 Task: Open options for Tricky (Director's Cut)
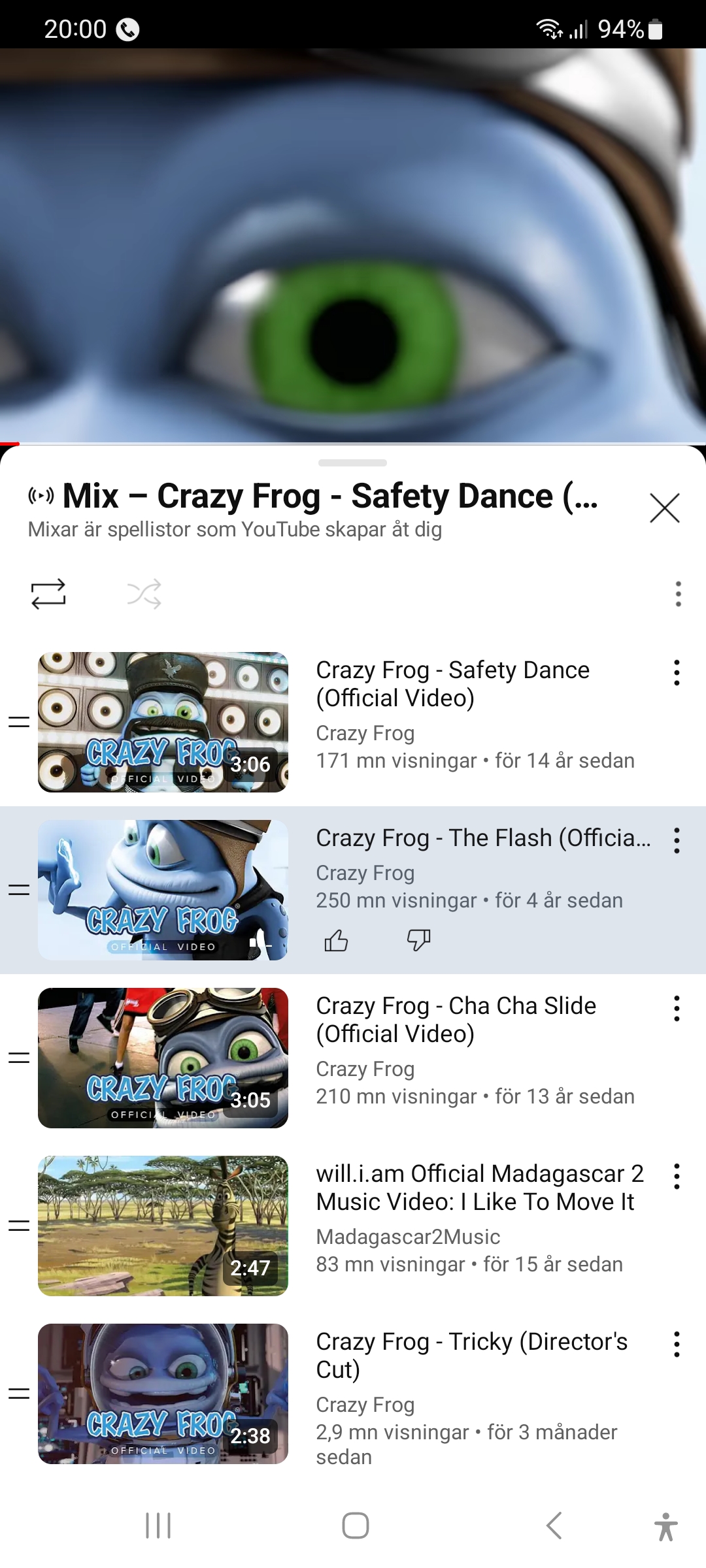(x=677, y=1345)
